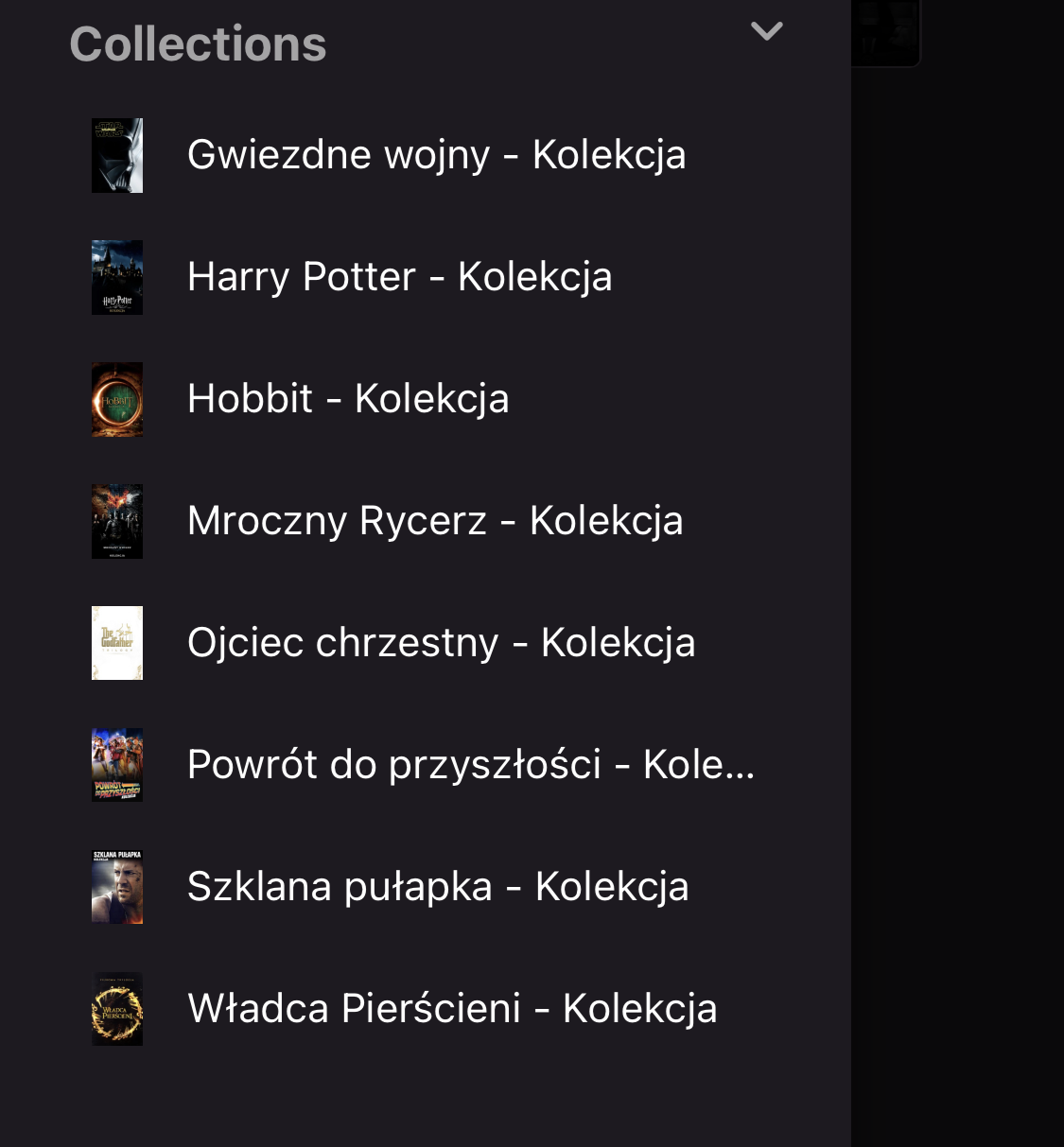Select Ojciec chrzestny - Kolekcja
This screenshot has width=1064, height=1147.
(x=441, y=643)
